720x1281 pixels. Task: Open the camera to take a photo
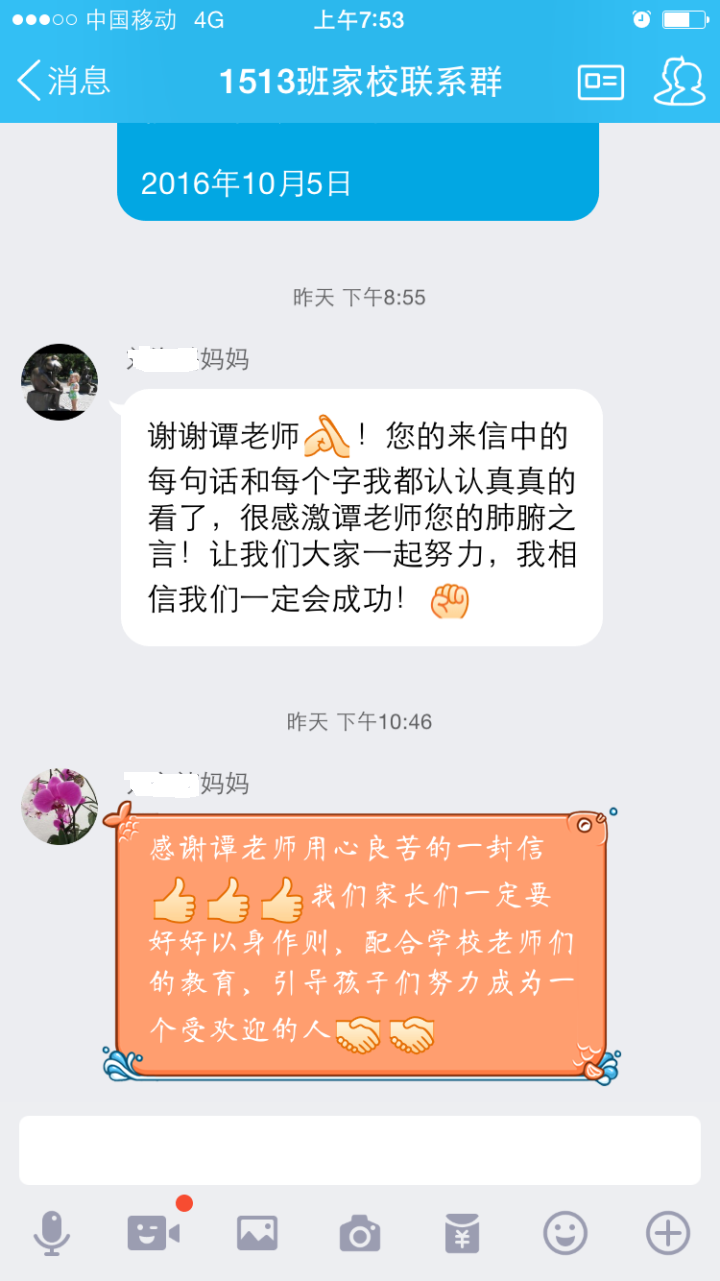click(360, 1232)
